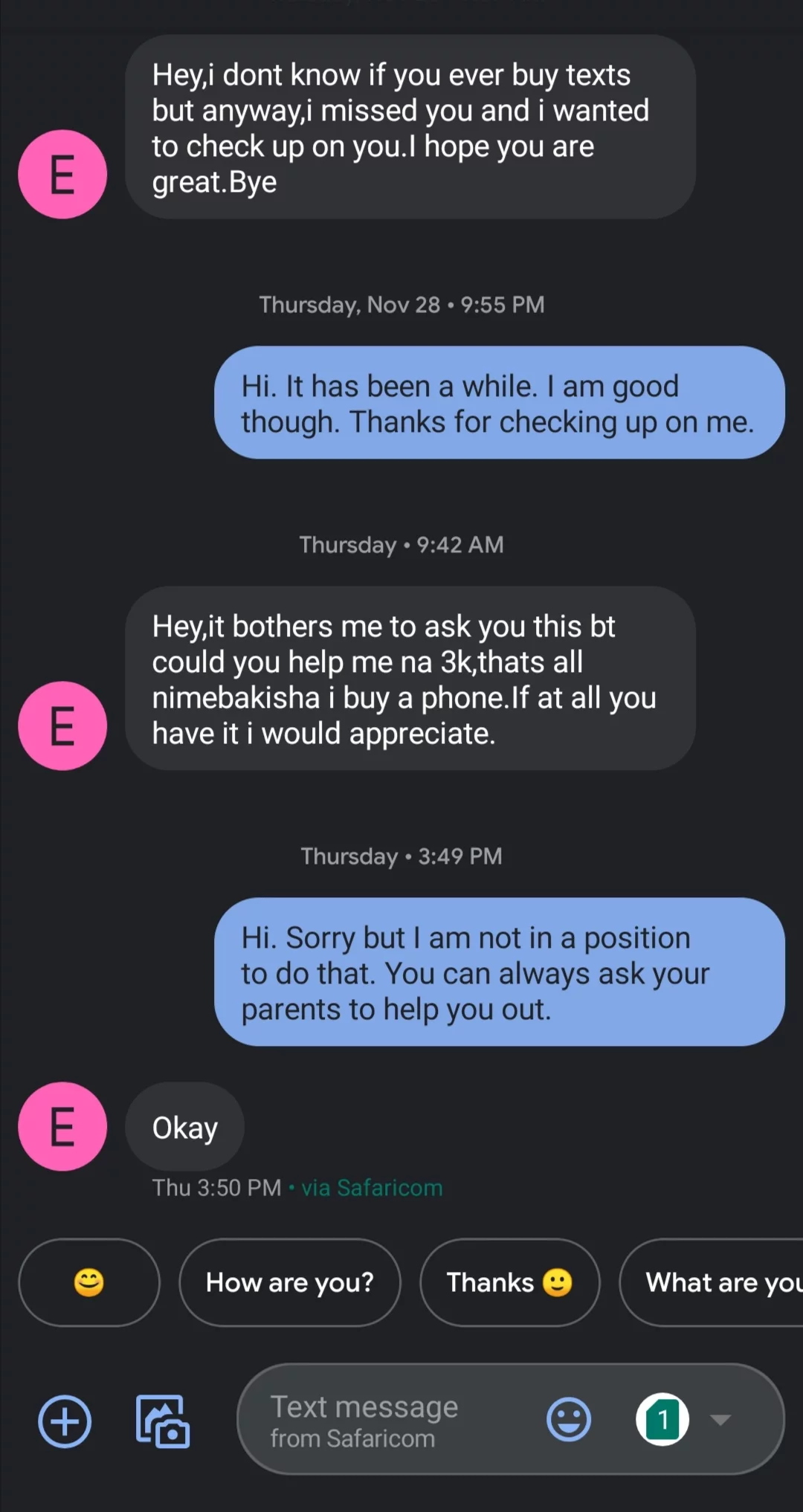Open contact avatar E beside "Okay" message
Screen dimensions: 803x1512
click(62, 1126)
